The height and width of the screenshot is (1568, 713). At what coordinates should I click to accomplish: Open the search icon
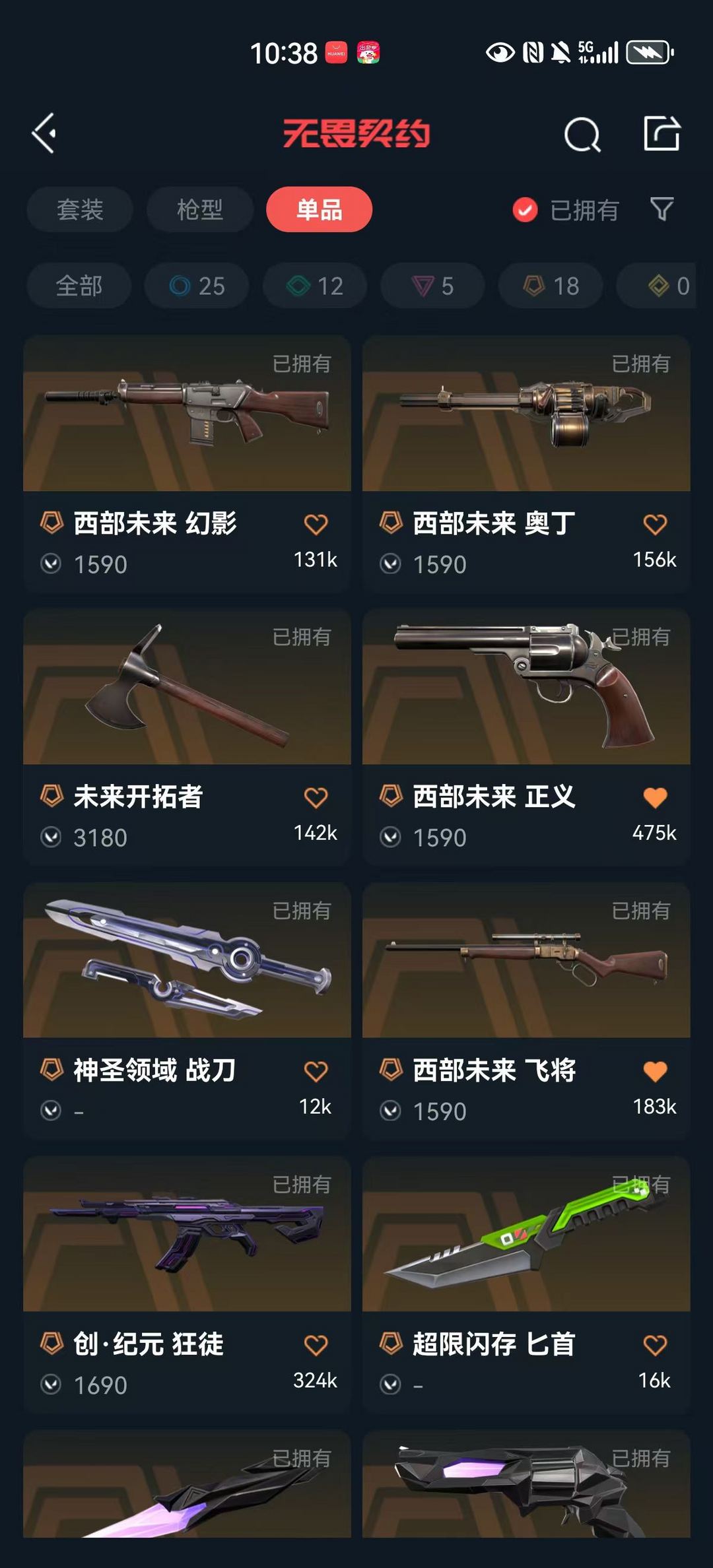pyautogui.click(x=582, y=134)
